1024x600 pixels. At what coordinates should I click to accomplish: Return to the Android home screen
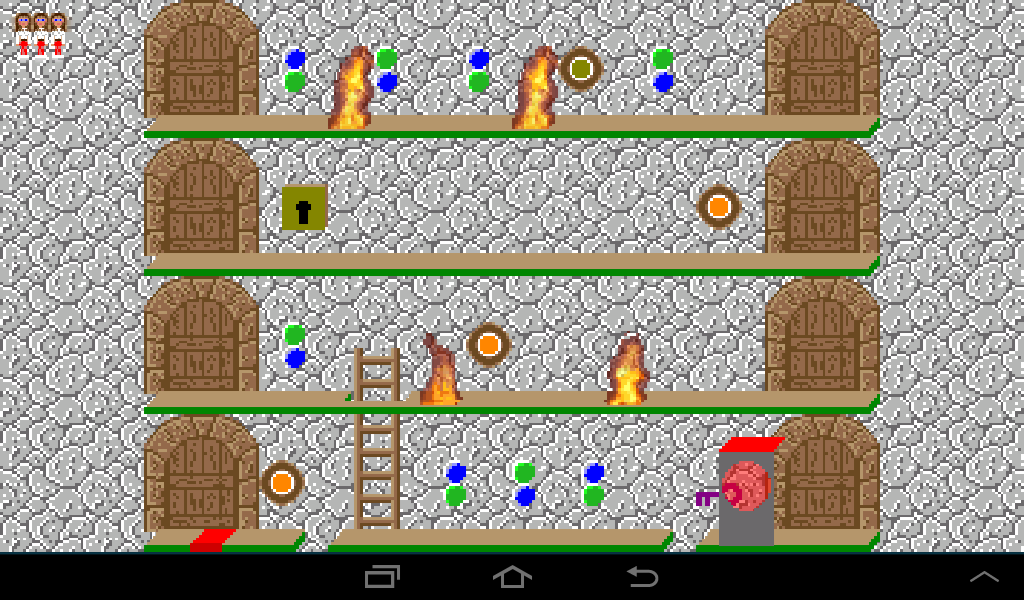click(512, 577)
